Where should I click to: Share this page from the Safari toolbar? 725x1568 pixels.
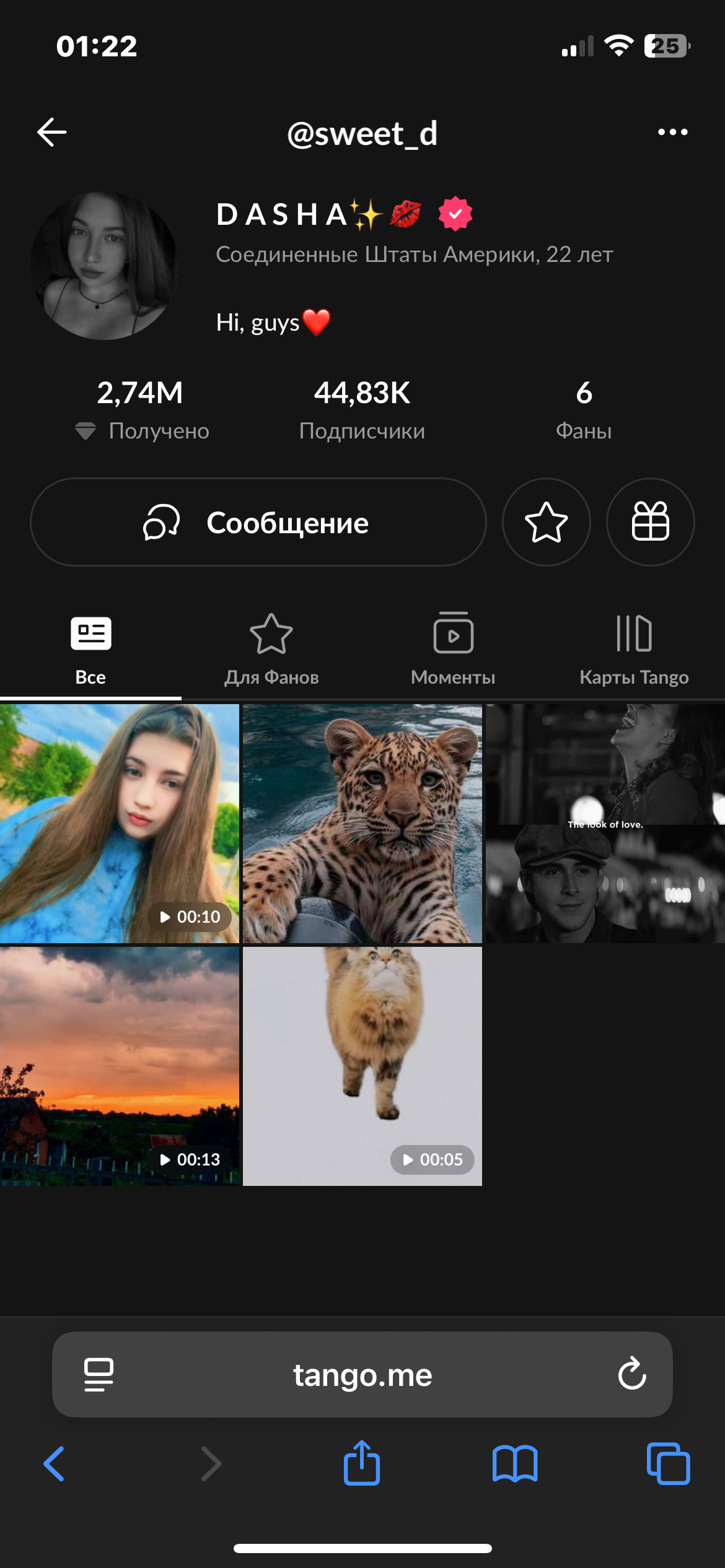362,1463
